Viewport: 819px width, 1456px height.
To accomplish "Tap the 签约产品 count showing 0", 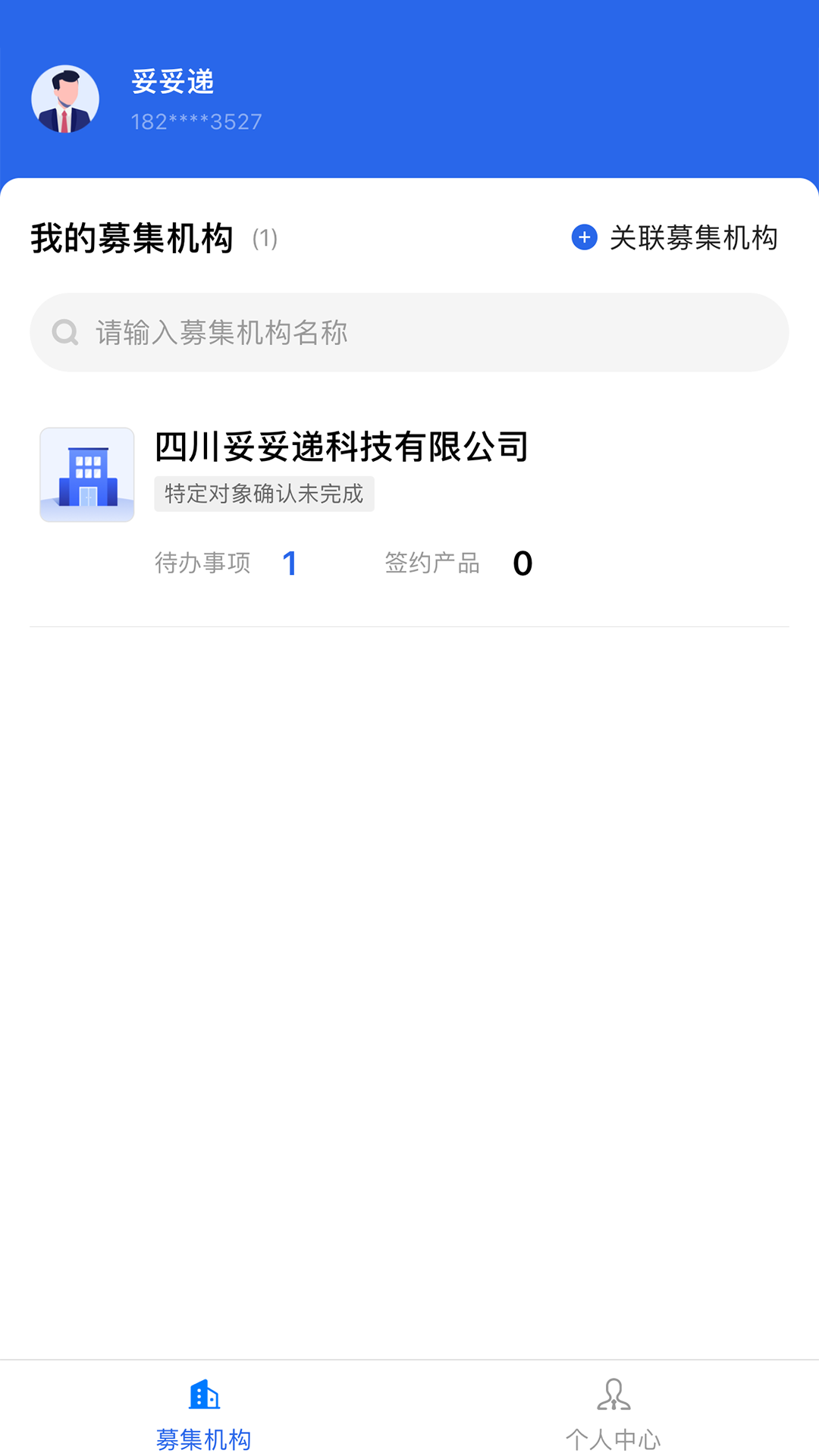I will coord(523,563).
